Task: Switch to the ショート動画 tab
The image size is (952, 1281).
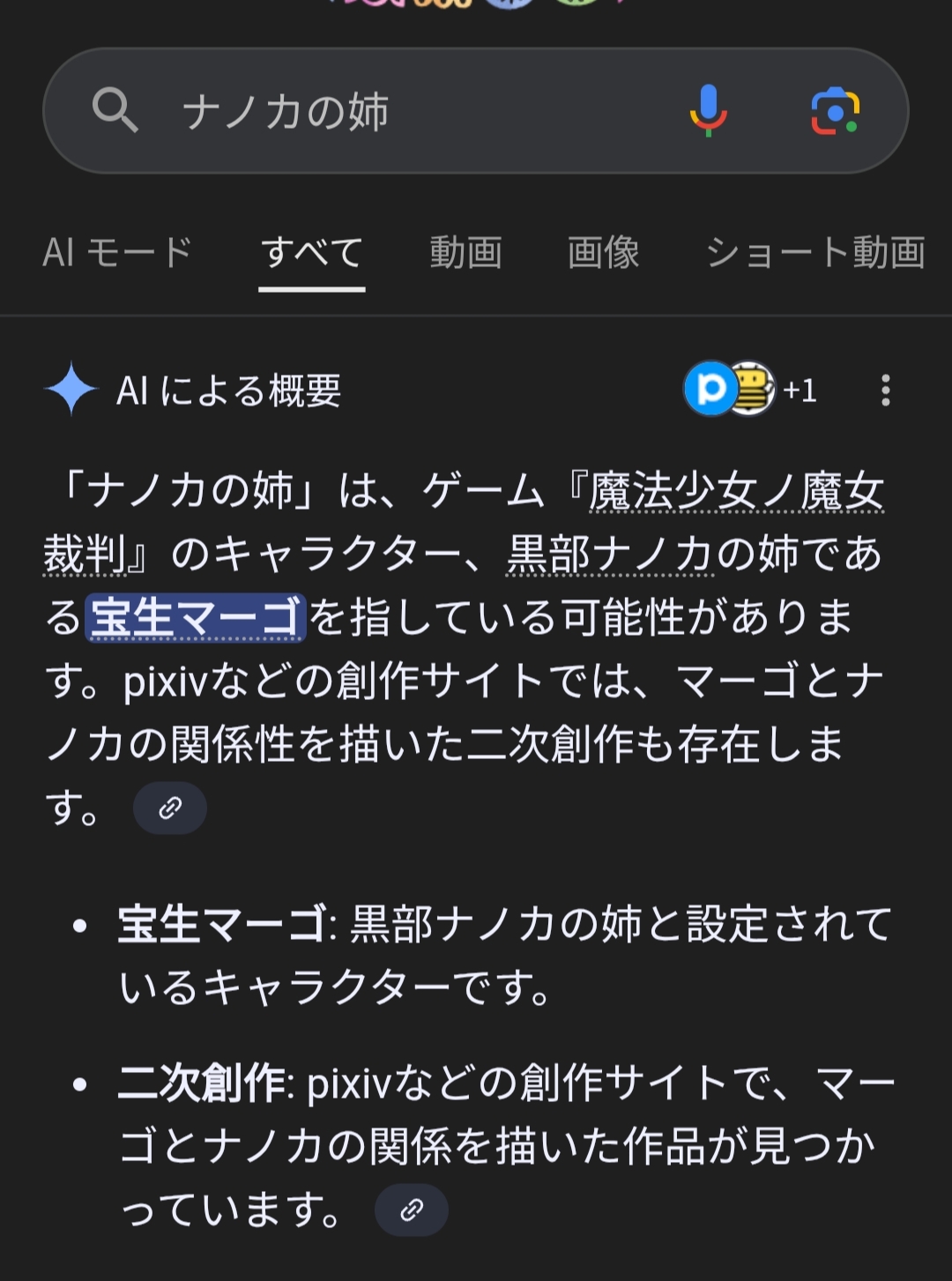Action: [x=815, y=253]
